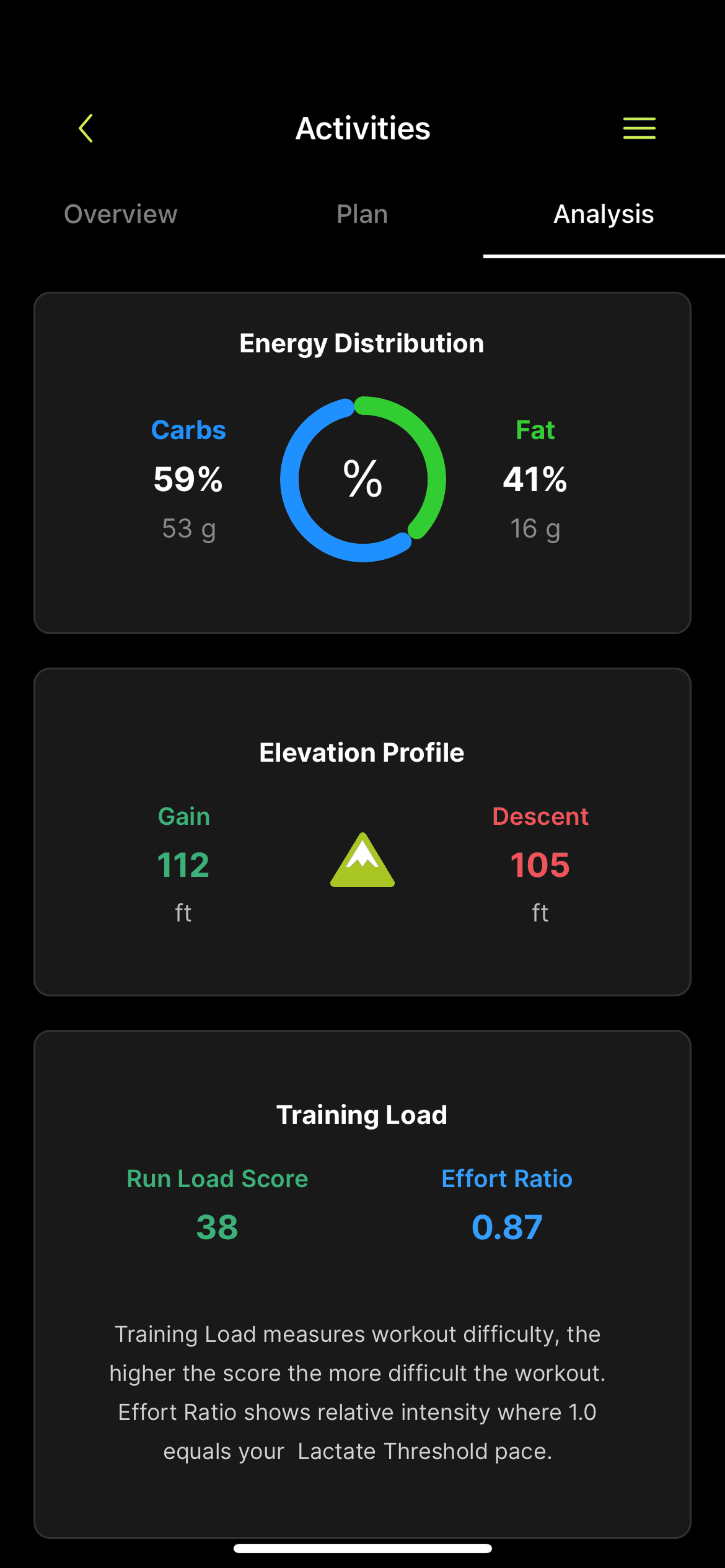725x1568 pixels.
Task: Toggle the Carbs 59% display
Action: (187, 479)
